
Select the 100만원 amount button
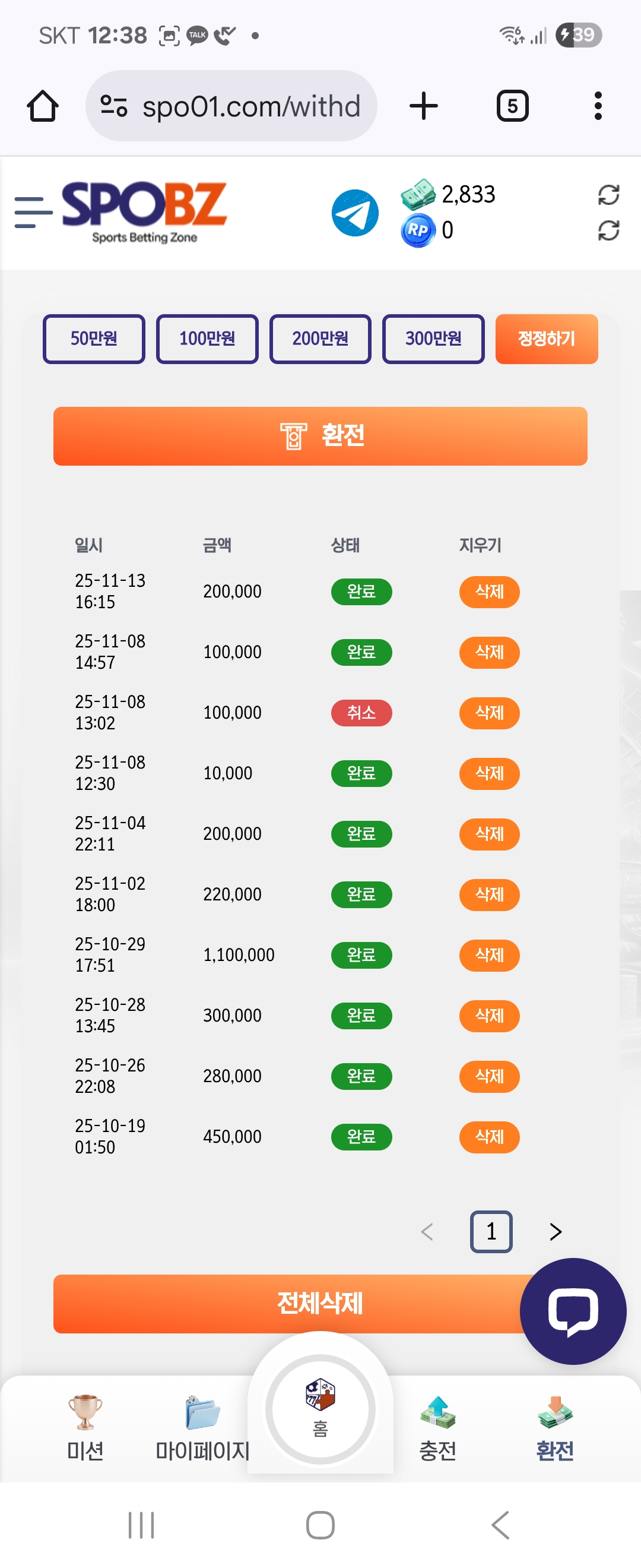coord(207,339)
